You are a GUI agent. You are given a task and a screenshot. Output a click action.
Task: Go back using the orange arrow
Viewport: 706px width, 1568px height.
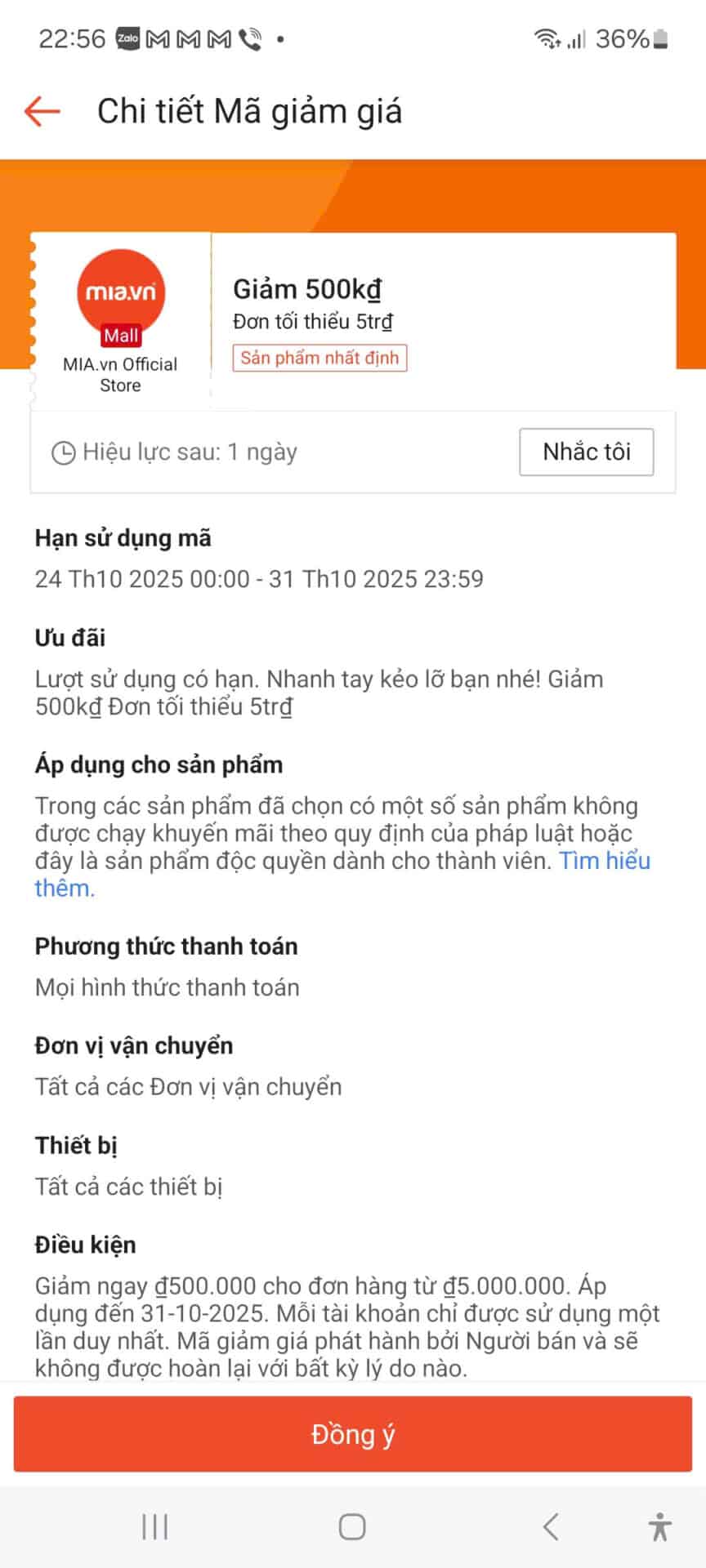click(x=42, y=111)
